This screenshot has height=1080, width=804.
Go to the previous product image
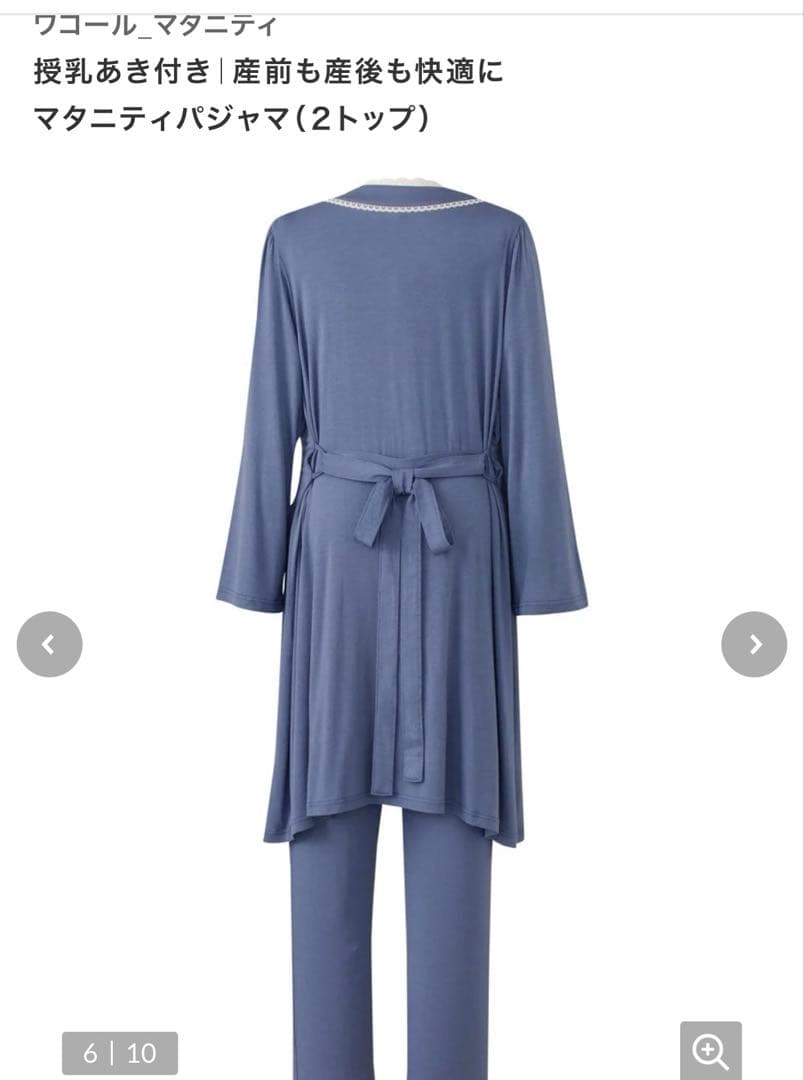pyautogui.click(x=49, y=645)
